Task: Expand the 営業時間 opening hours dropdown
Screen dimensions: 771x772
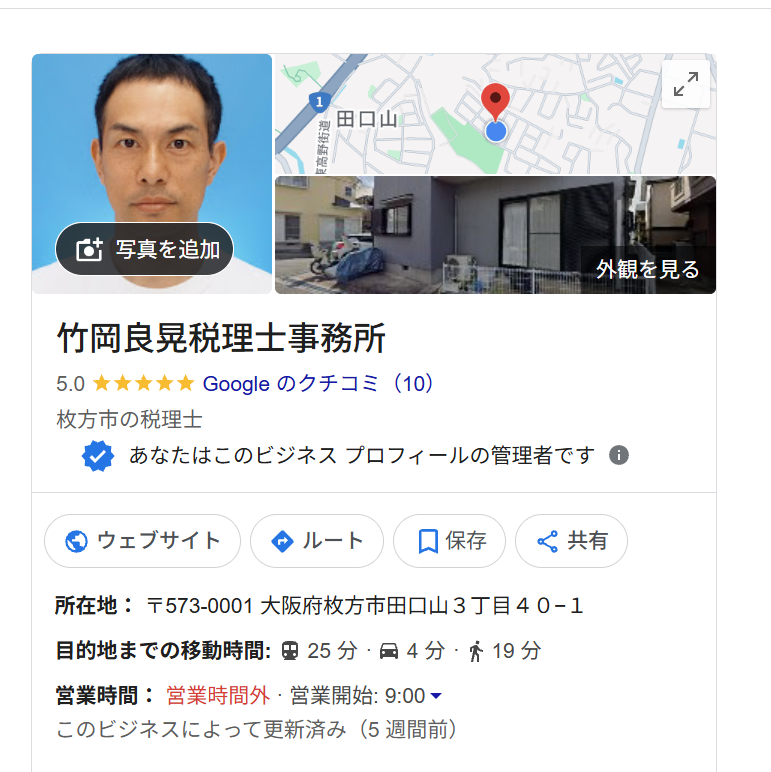Action: [436, 696]
